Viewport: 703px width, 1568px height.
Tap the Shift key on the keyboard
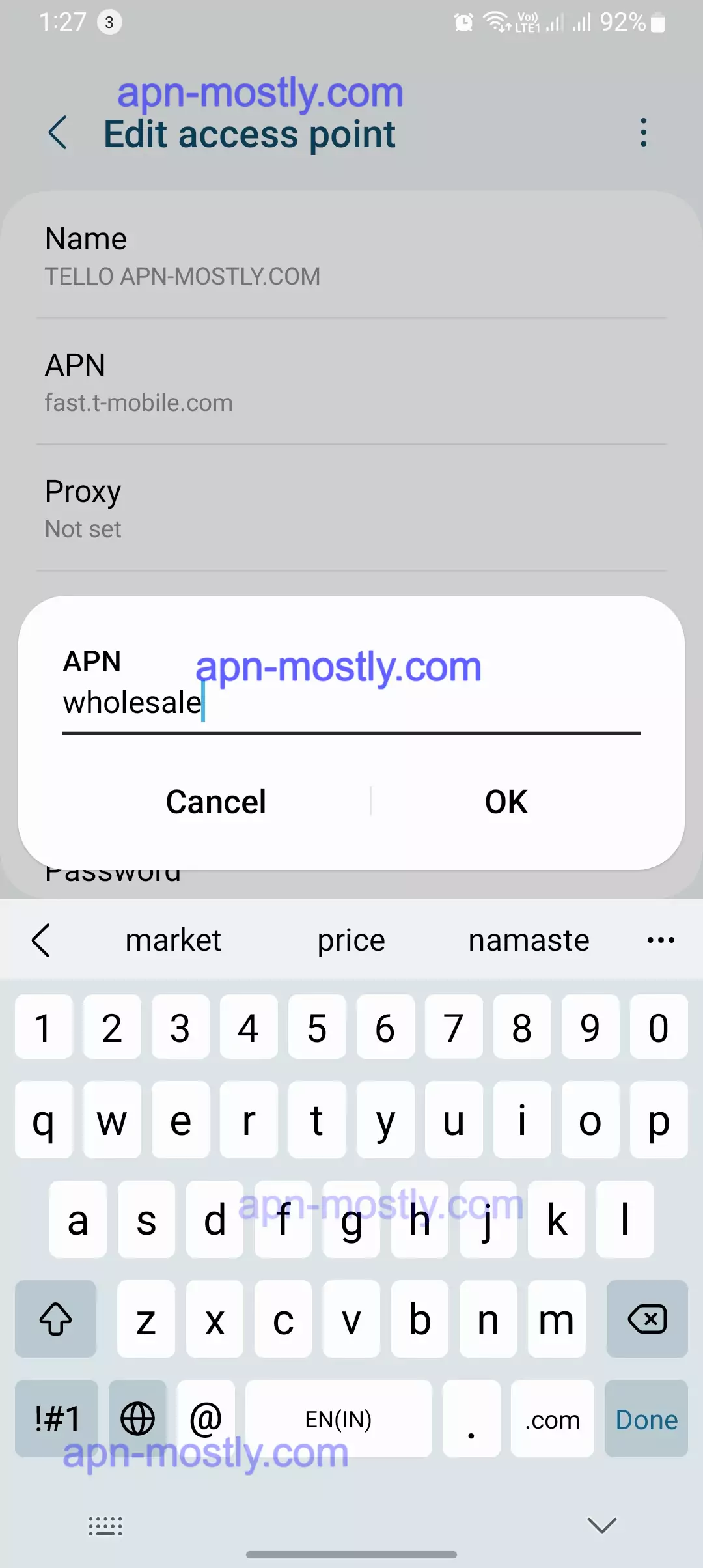pyautogui.click(x=55, y=1320)
